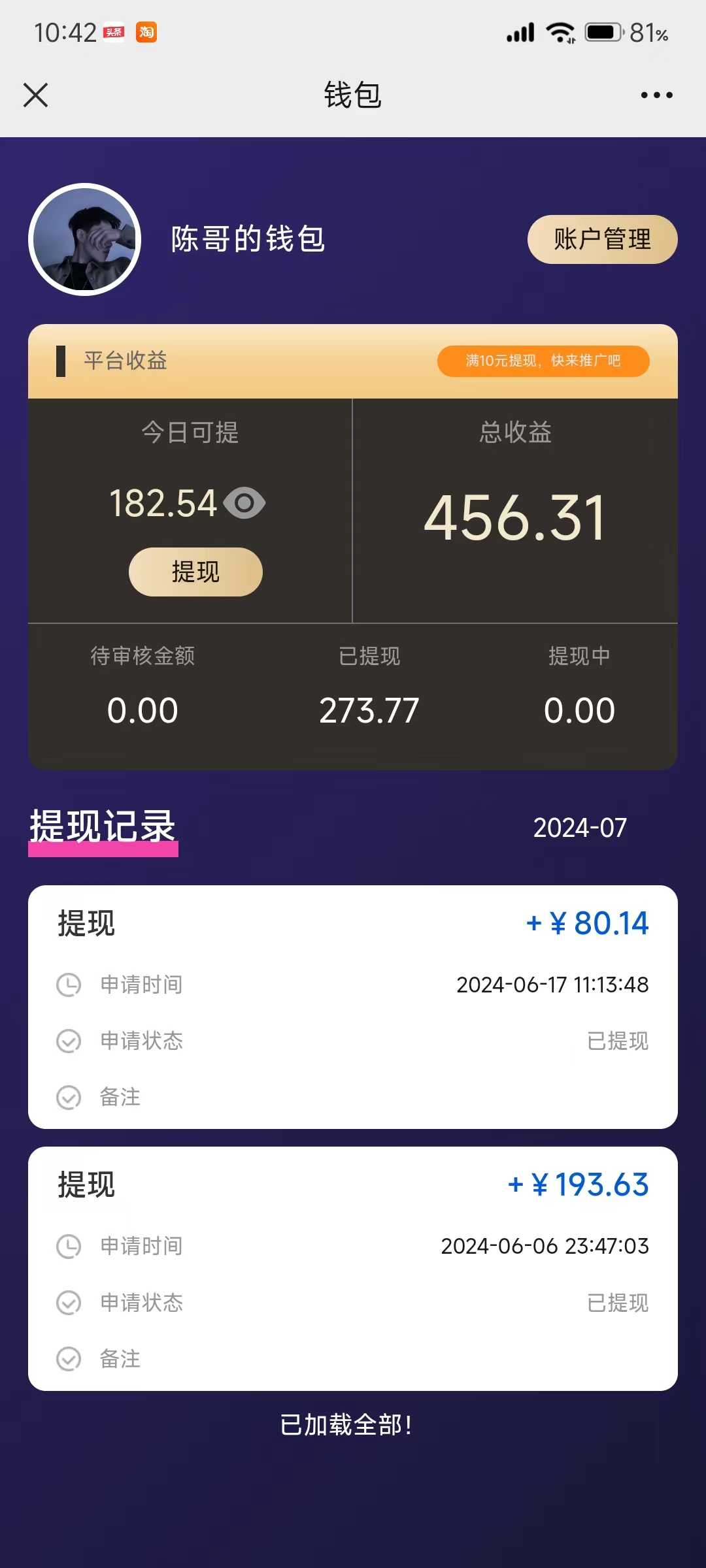
Task: Tap the profile avatar of 陈哥的钱包
Action: click(x=84, y=240)
